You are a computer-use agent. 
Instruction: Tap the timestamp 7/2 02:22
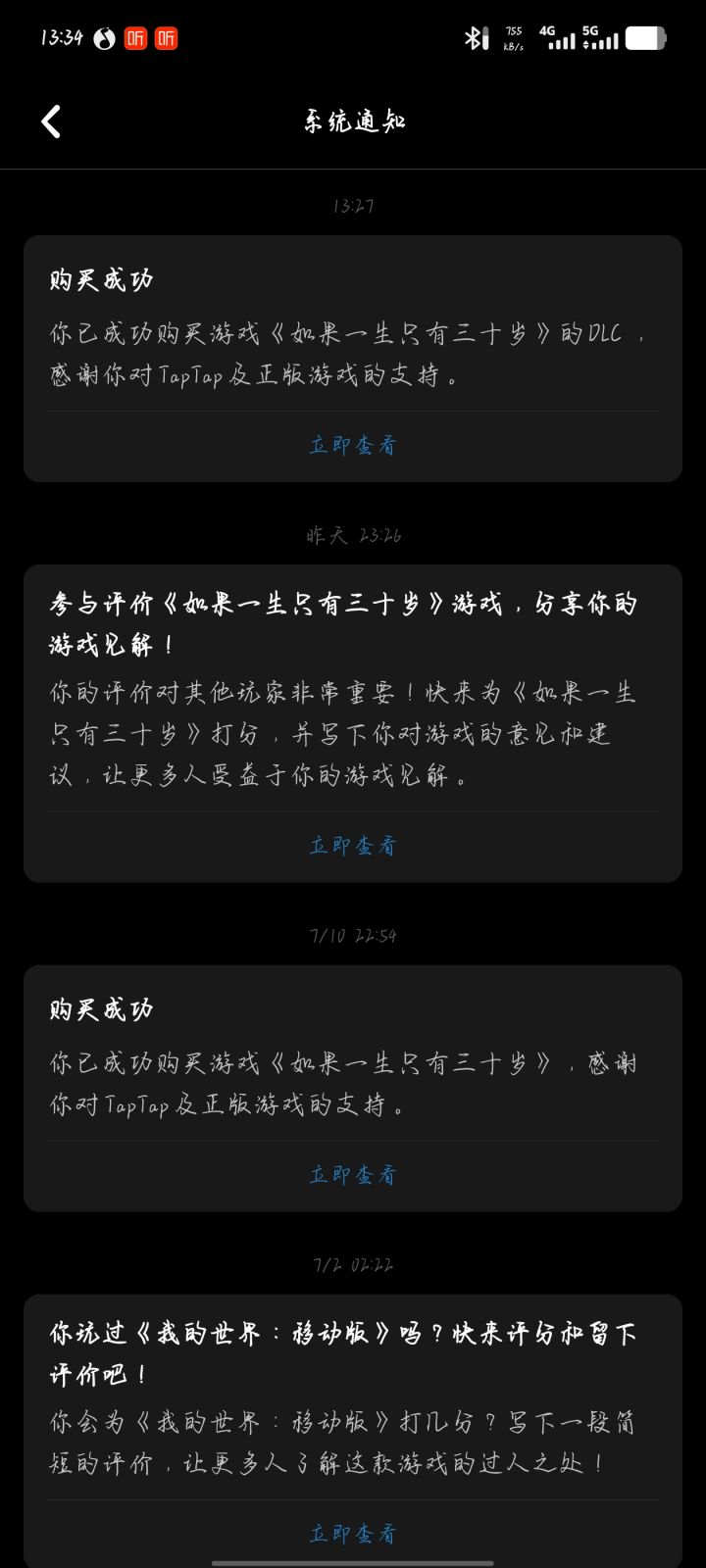click(x=353, y=1265)
